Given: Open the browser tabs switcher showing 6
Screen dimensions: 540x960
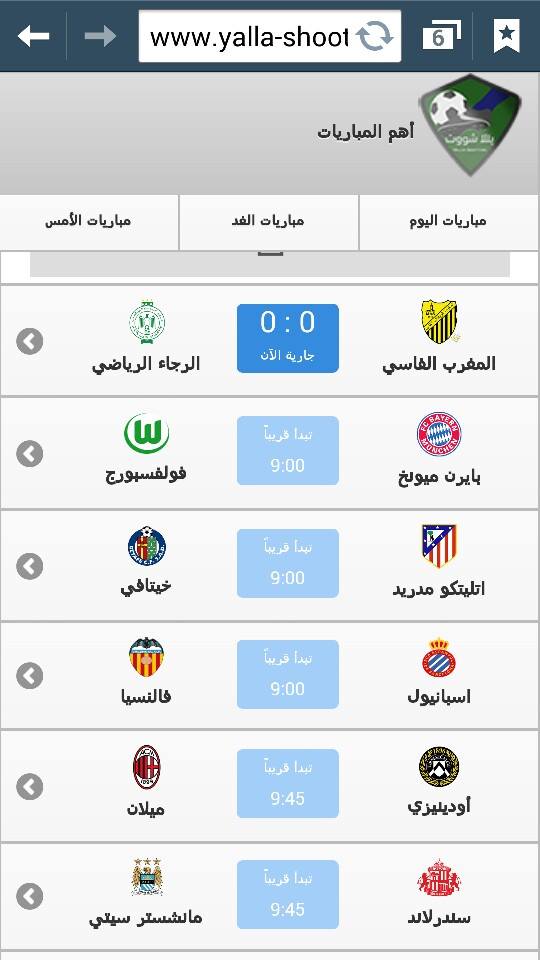Looking at the screenshot, I should pyautogui.click(x=441, y=36).
